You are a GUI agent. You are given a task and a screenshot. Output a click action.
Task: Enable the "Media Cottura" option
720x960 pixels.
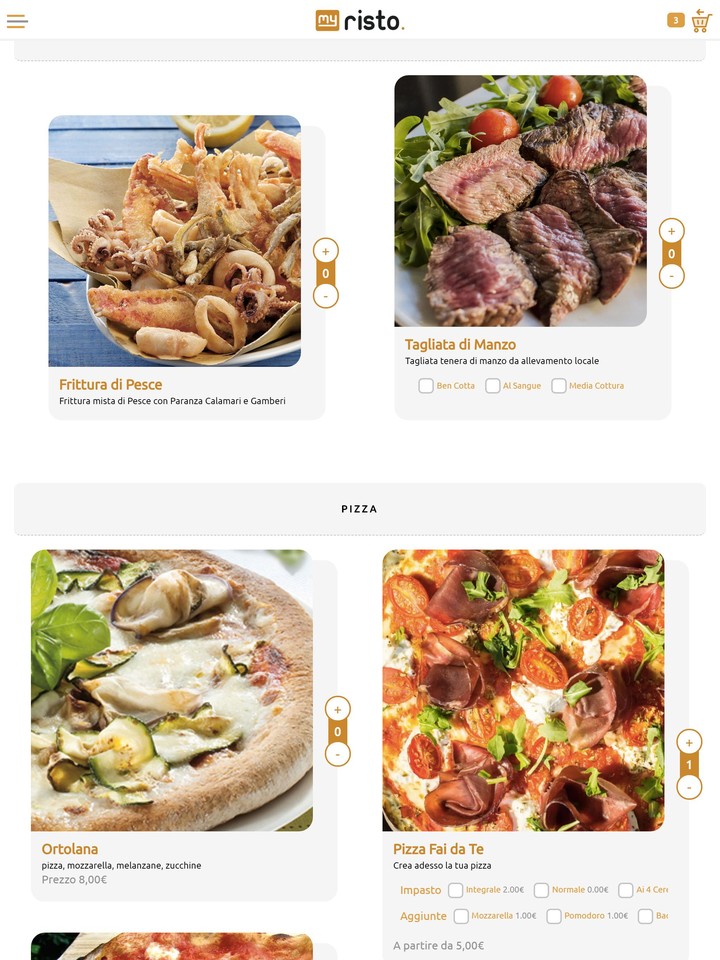(559, 385)
